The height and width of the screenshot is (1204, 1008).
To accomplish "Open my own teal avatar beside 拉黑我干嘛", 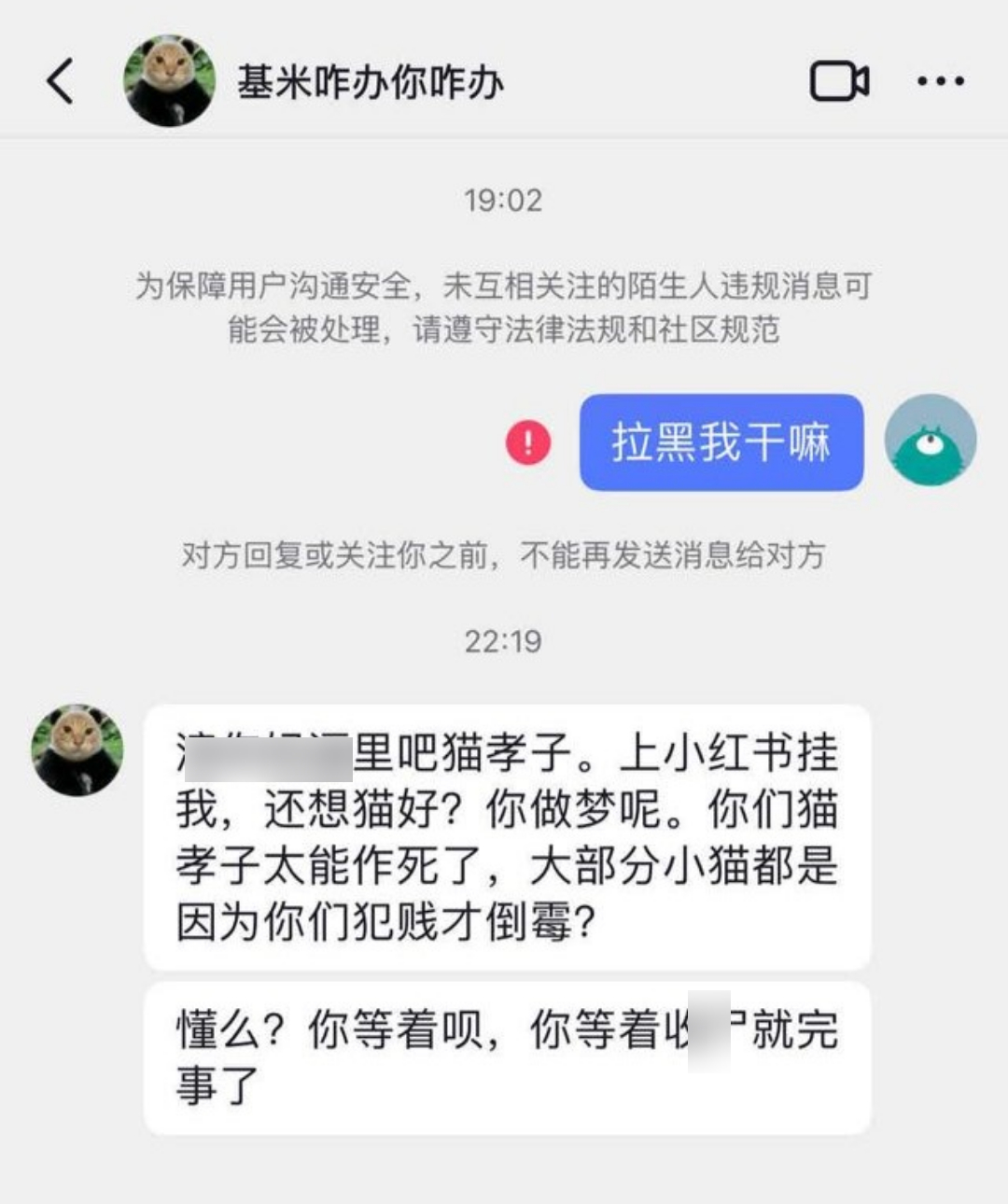I will (x=930, y=440).
